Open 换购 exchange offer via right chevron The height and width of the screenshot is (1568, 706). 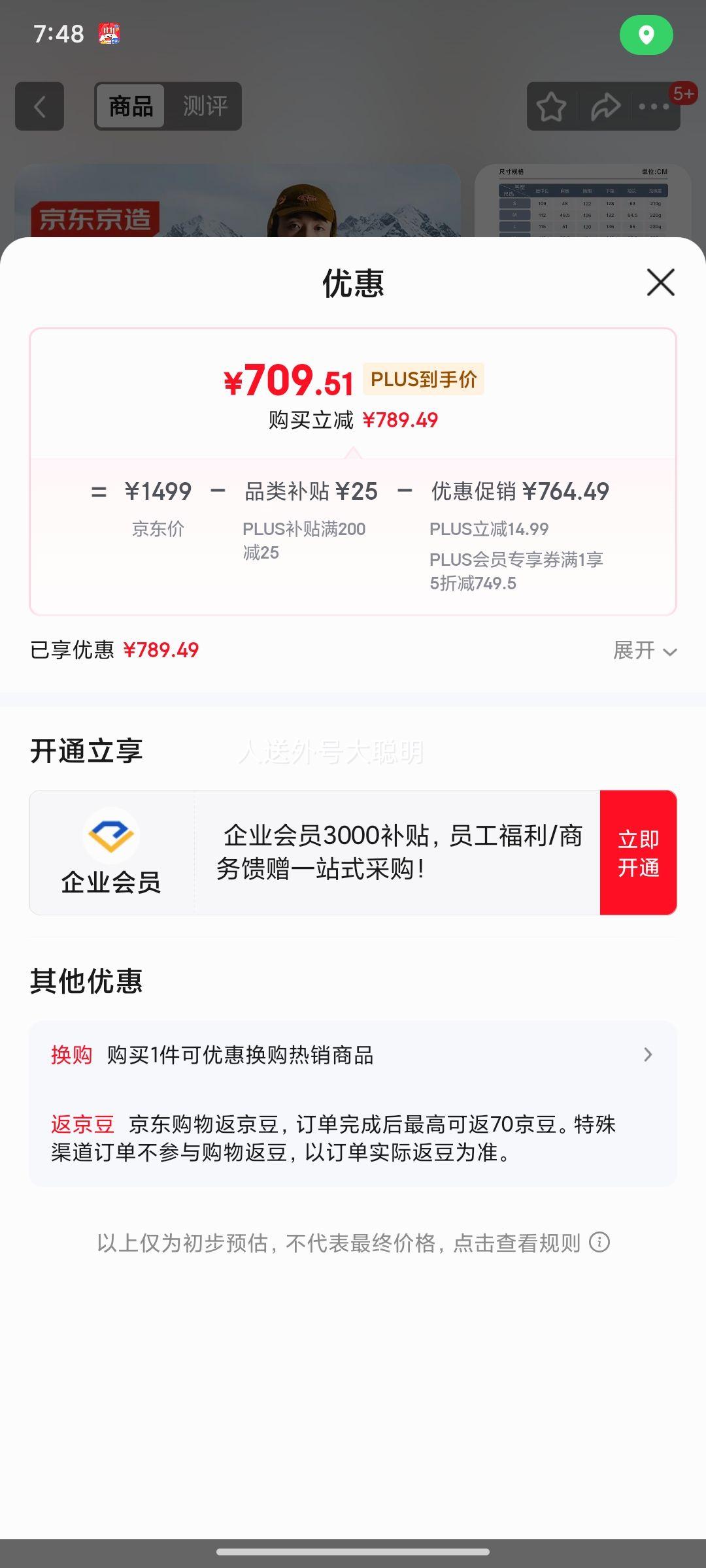[648, 1054]
